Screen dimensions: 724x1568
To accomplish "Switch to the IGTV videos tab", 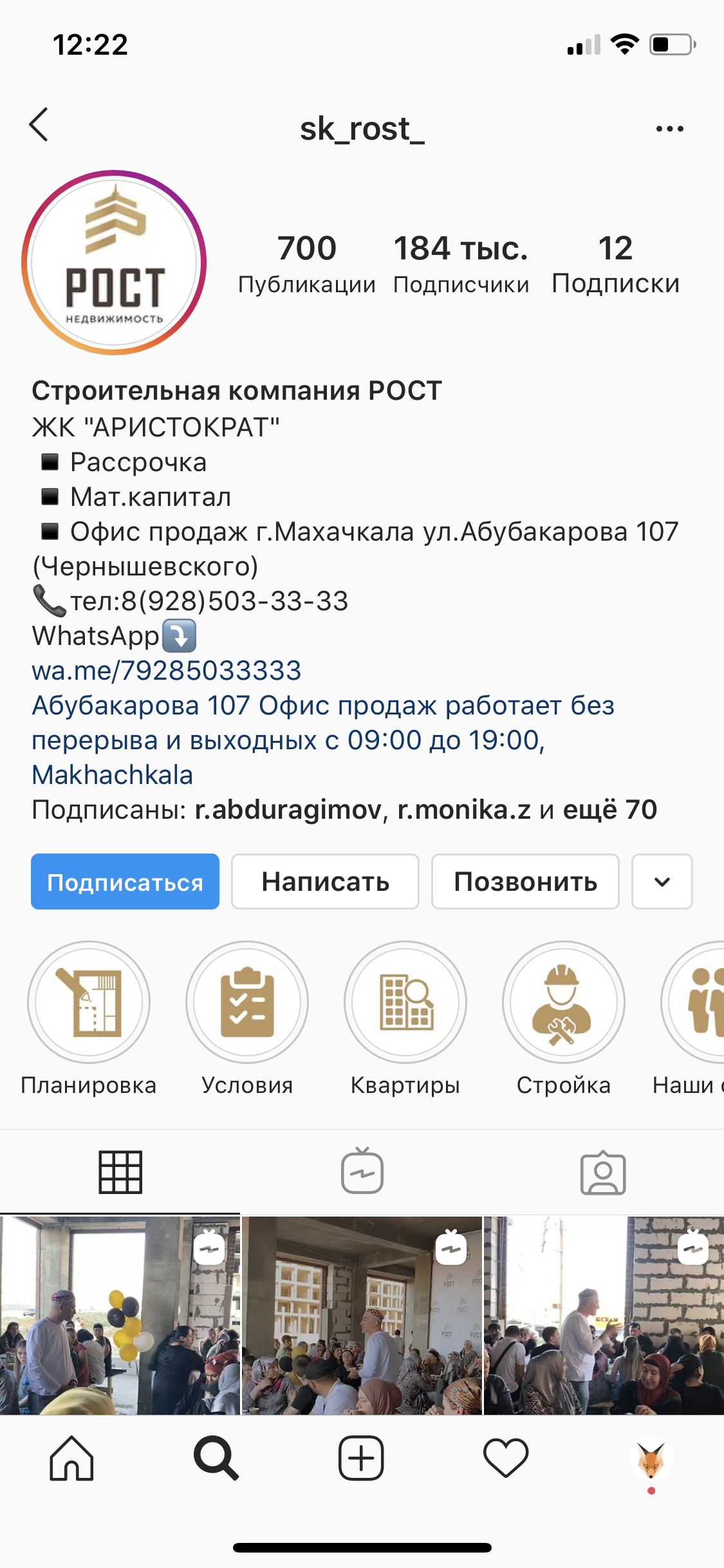I will 362,1172.
